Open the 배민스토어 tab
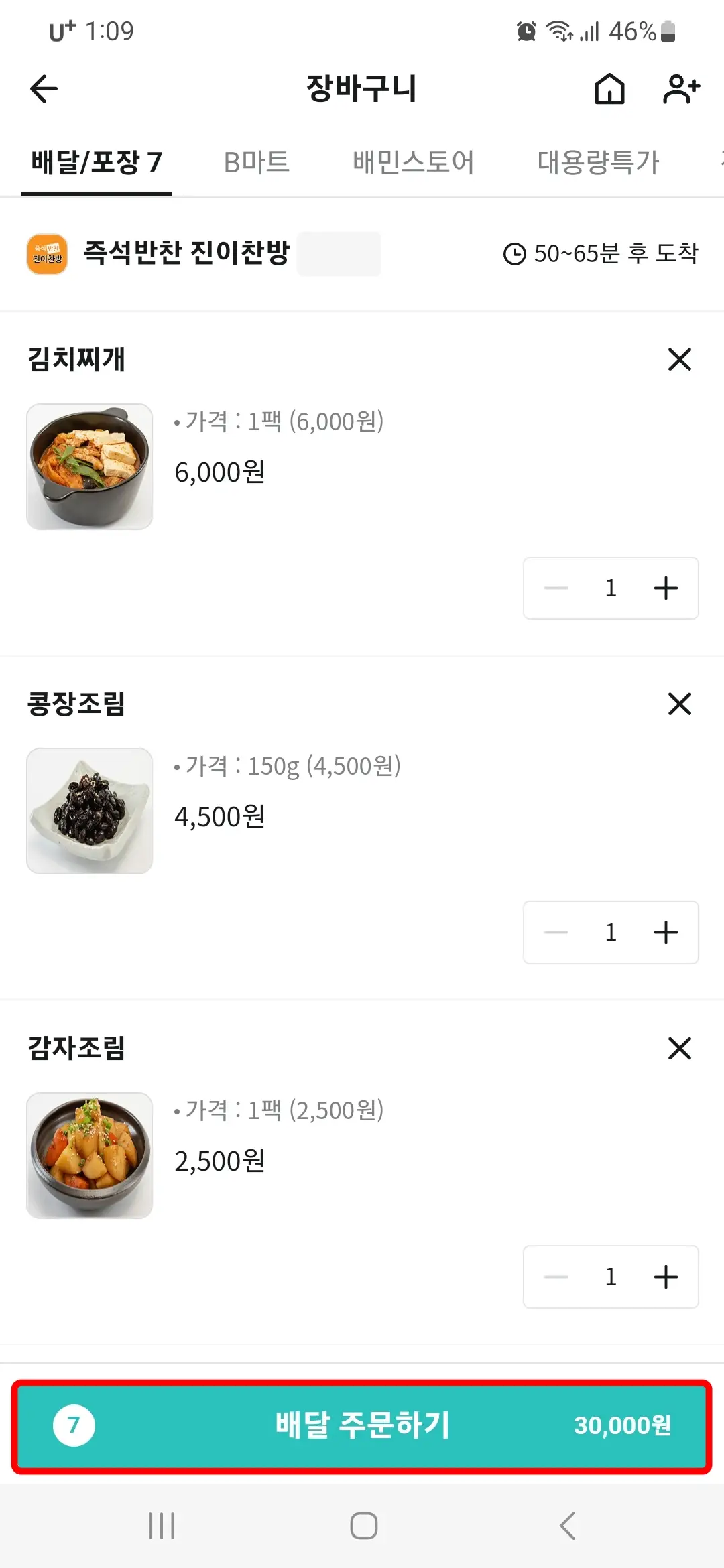The image size is (724, 1568). pyautogui.click(x=416, y=161)
